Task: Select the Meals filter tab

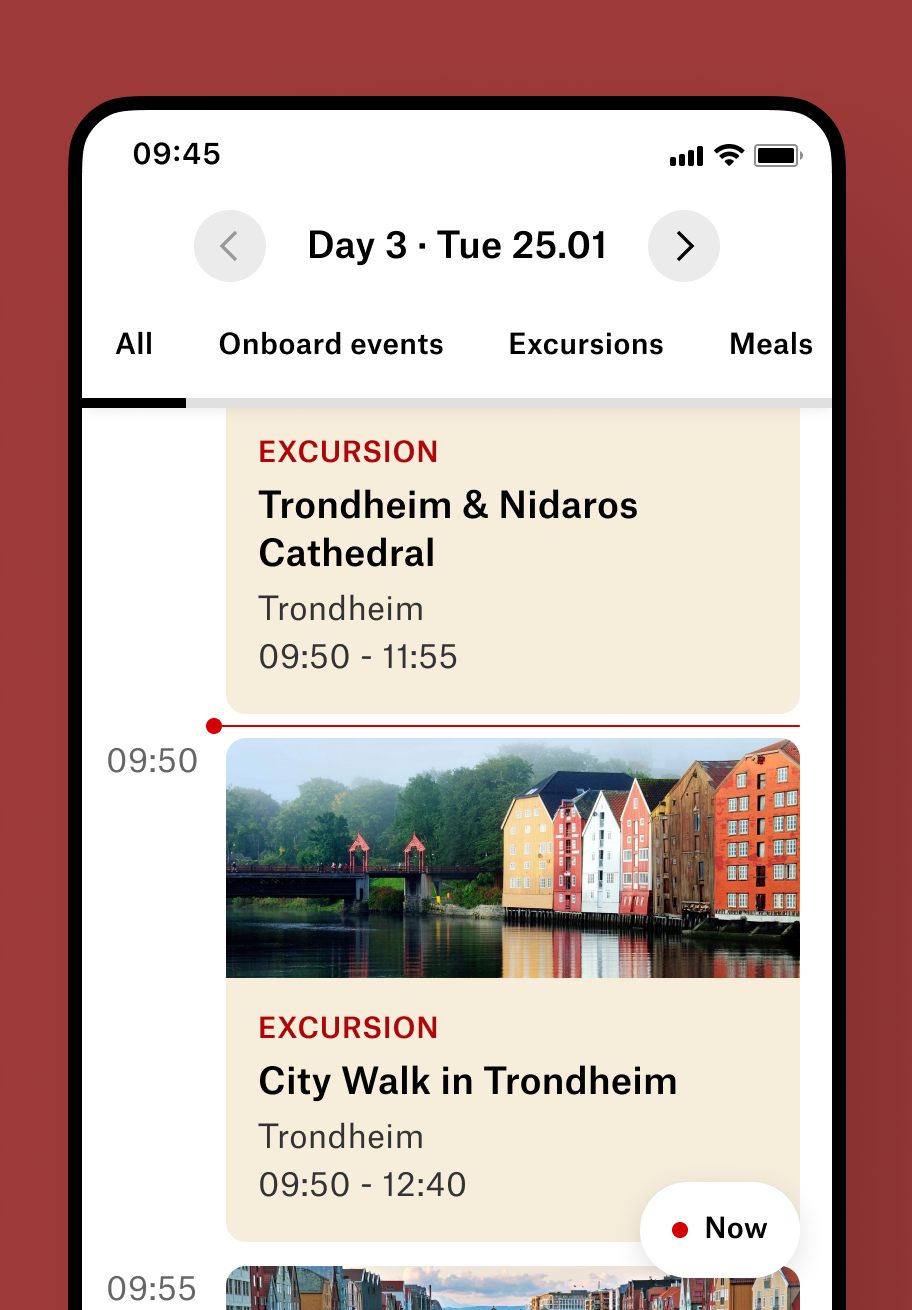Action: coord(771,344)
